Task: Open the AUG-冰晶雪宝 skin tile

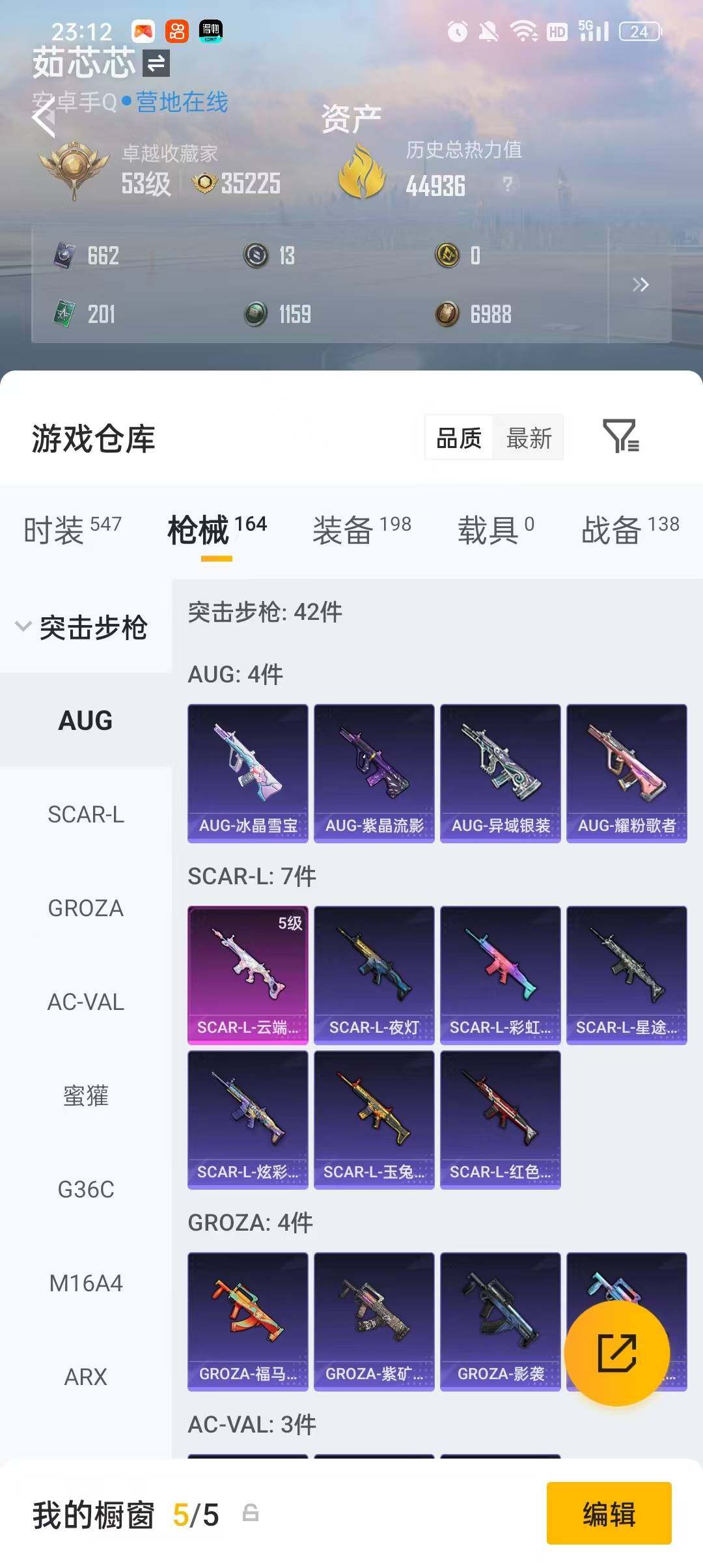Action: pyautogui.click(x=248, y=774)
